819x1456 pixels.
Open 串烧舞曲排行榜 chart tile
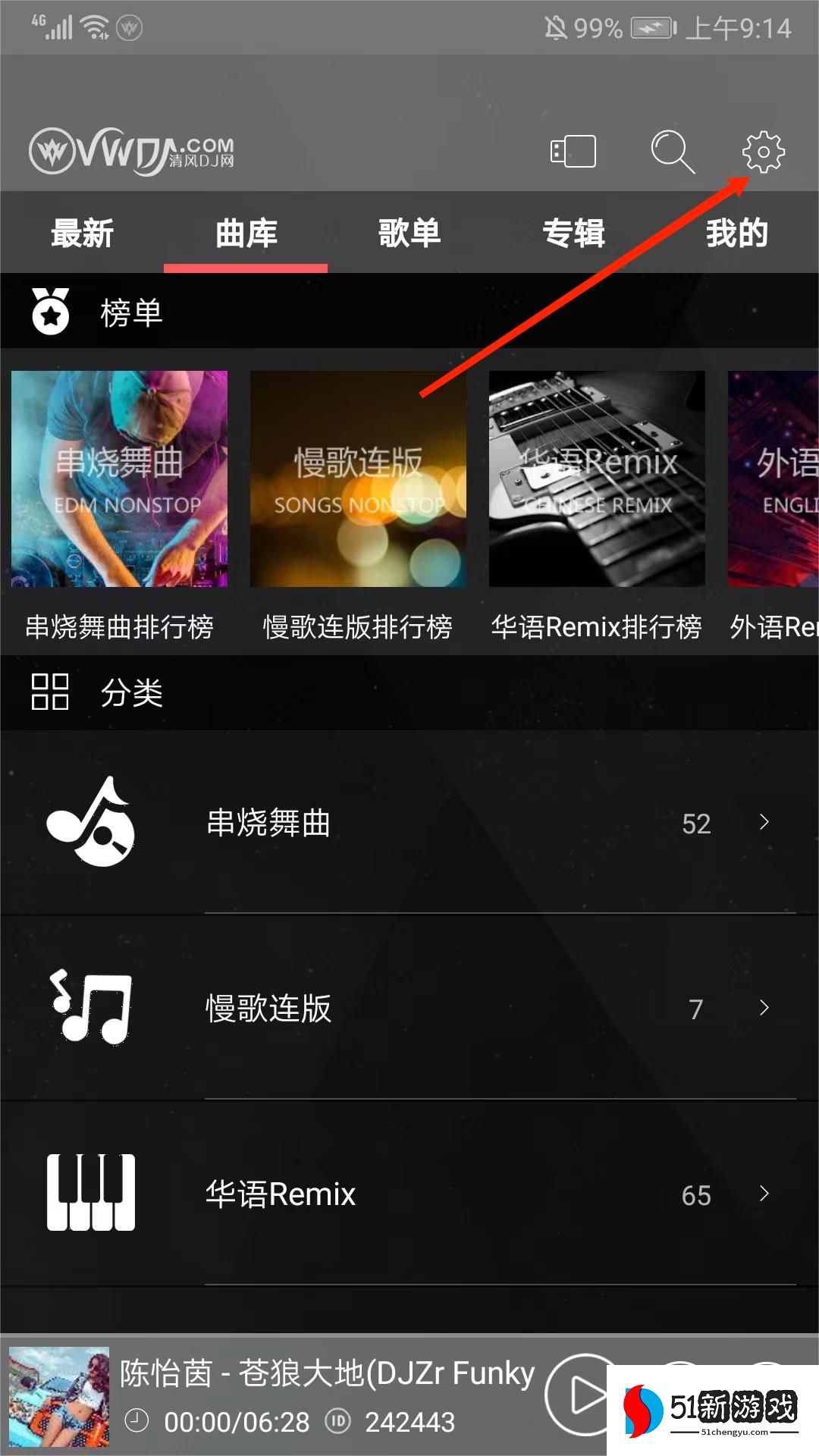click(119, 479)
